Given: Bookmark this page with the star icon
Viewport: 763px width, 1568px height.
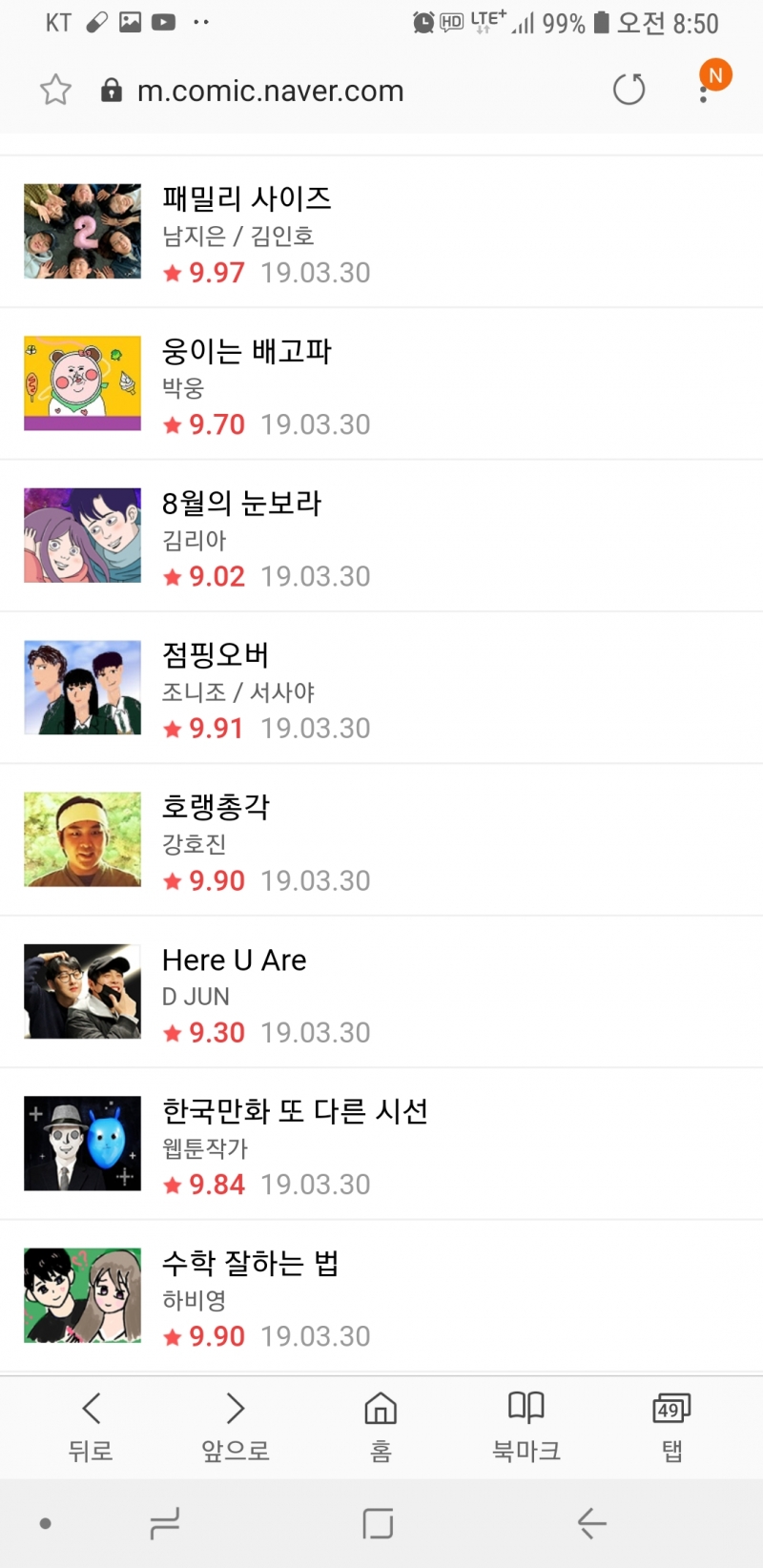Looking at the screenshot, I should pyautogui.click(x=55, y=91).
